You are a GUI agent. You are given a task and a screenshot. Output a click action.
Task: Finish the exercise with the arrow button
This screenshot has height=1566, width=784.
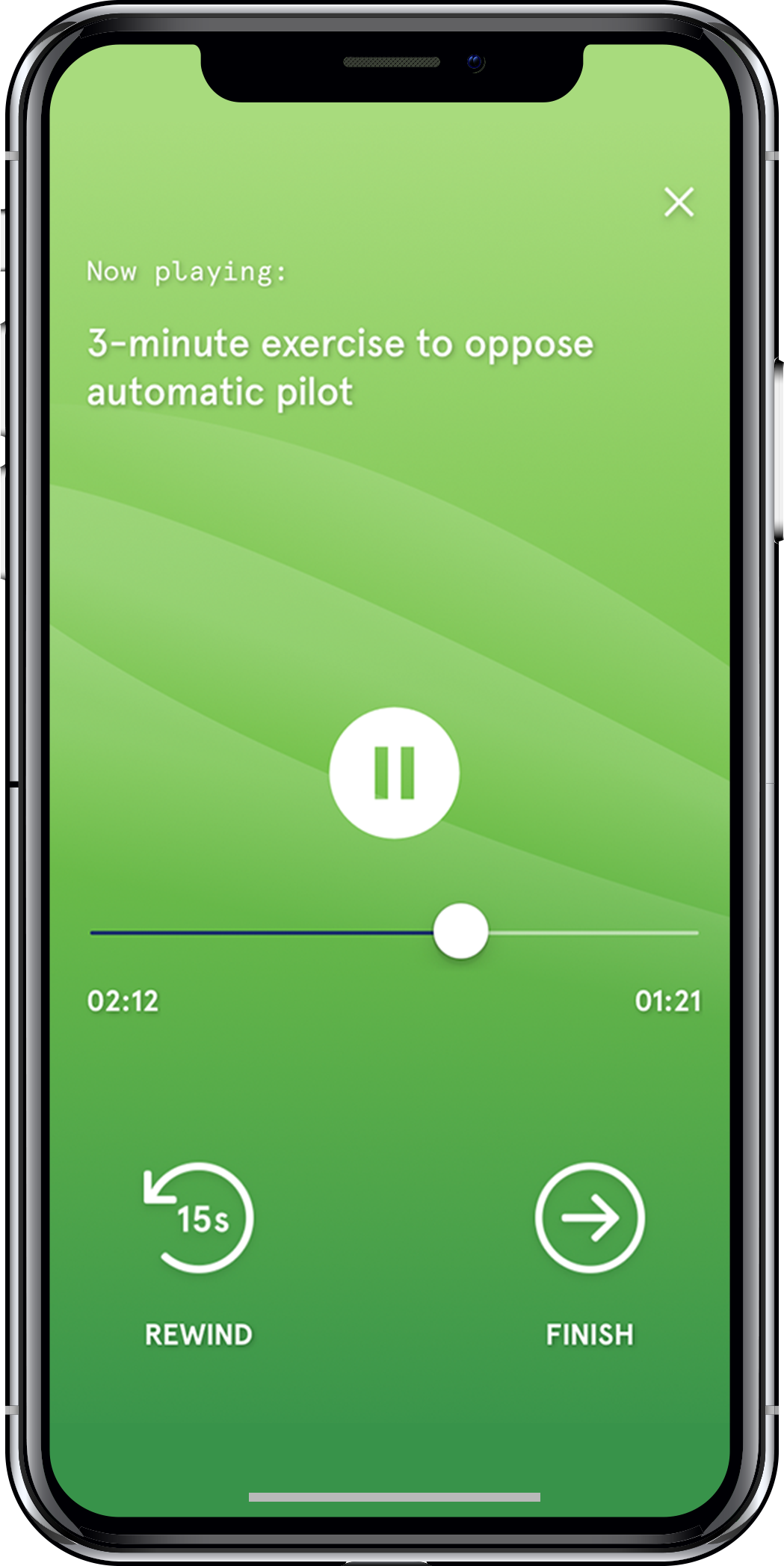[x=590, y=1218]
